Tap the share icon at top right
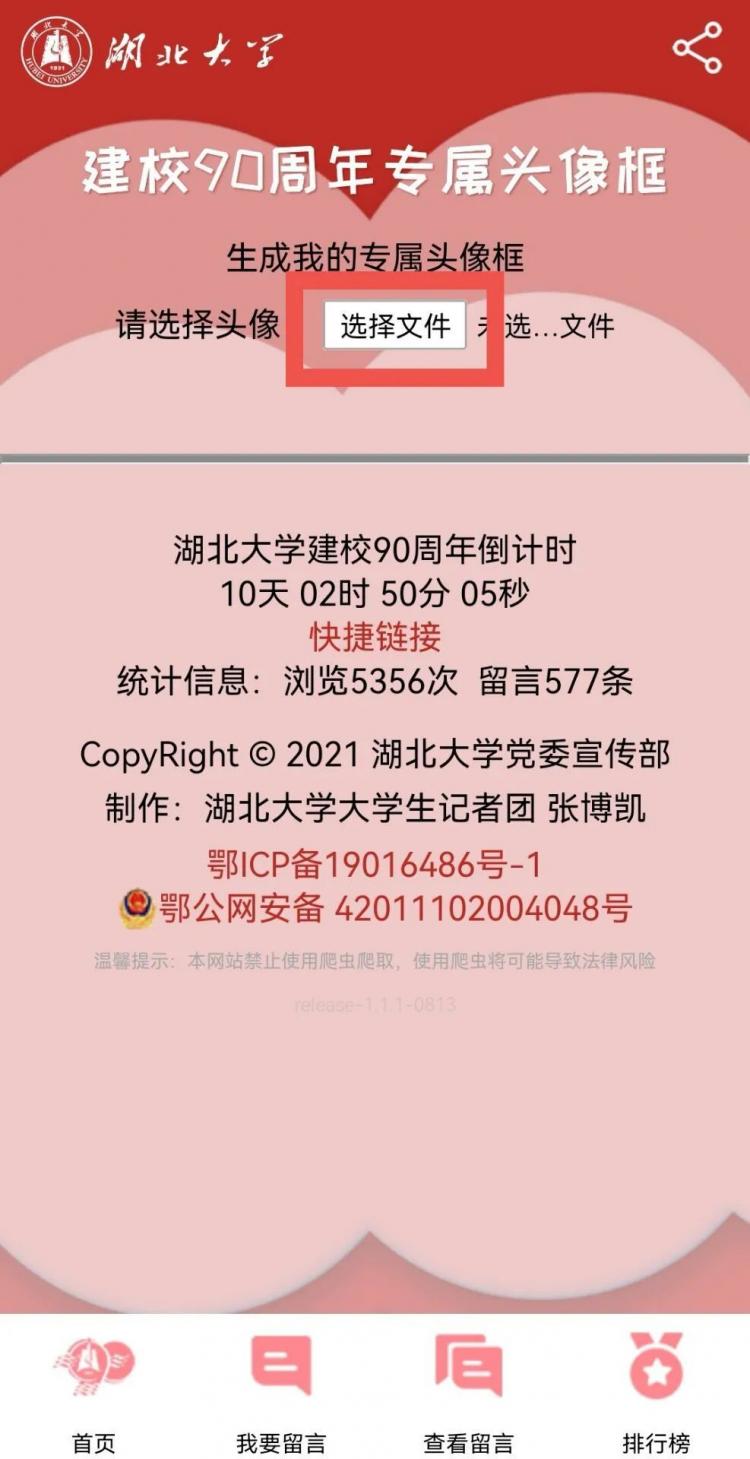 [x=697, y=48]
